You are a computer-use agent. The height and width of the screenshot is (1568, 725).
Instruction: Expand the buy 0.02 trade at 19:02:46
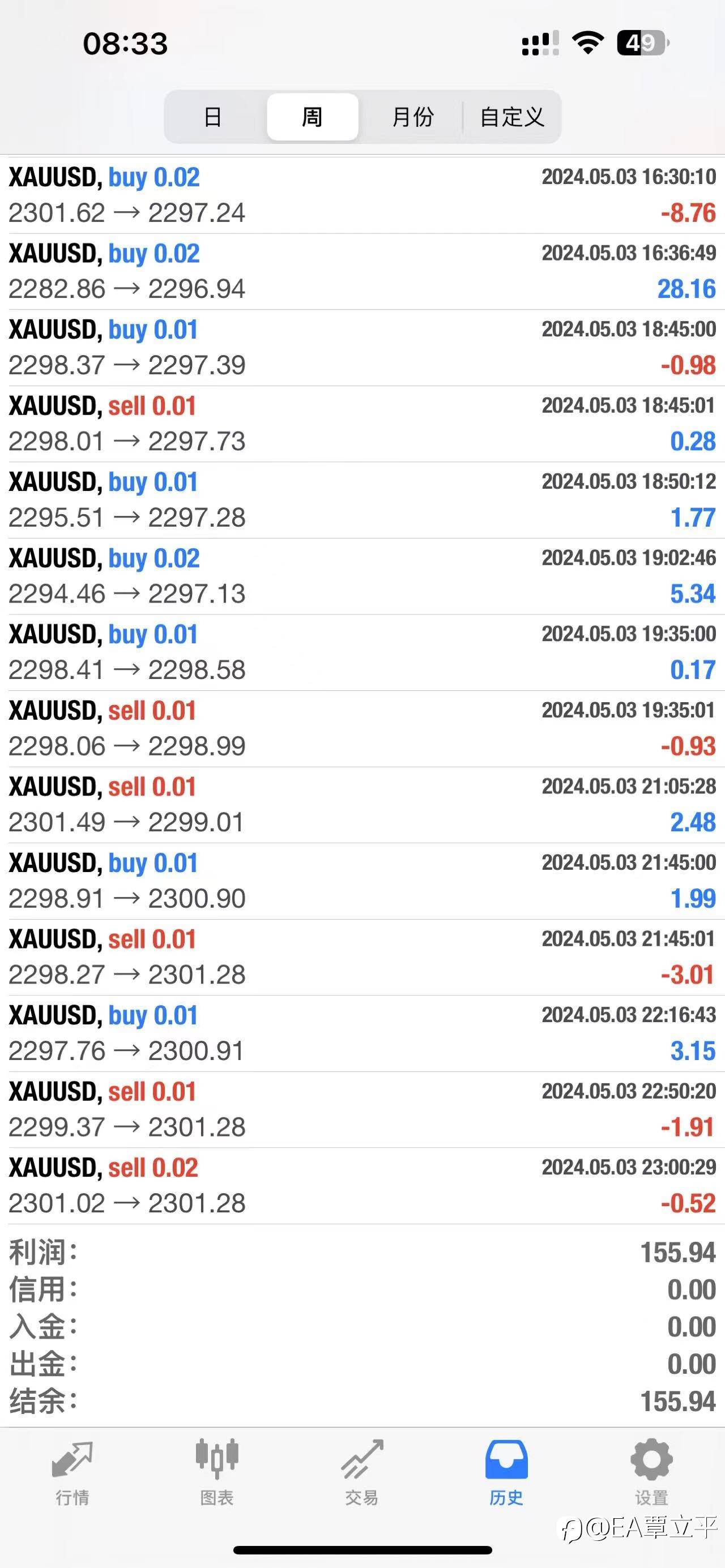[362, 576]
